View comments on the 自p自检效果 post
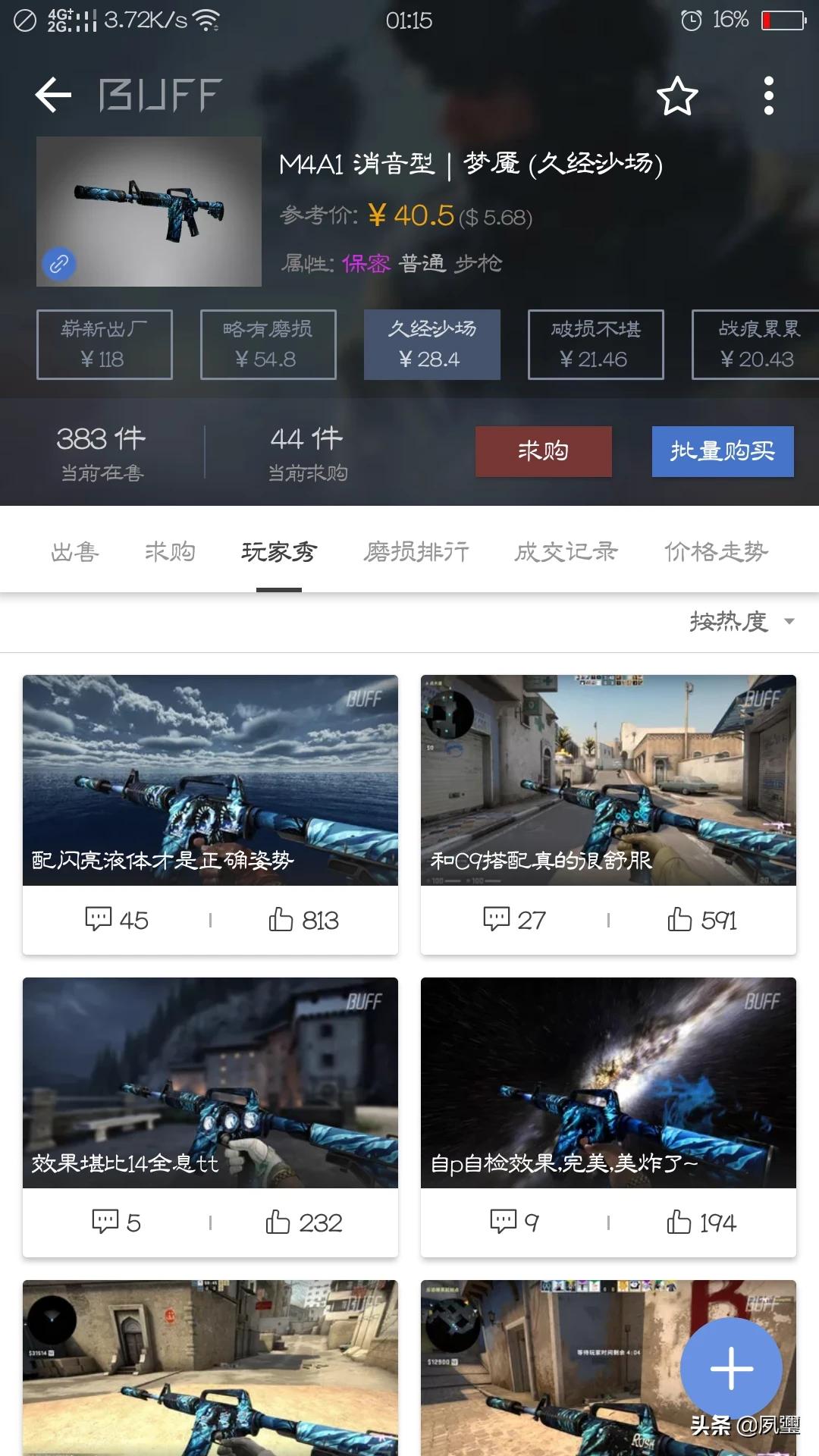This screenshot has width=819, height=1456. coord(514,1222)
